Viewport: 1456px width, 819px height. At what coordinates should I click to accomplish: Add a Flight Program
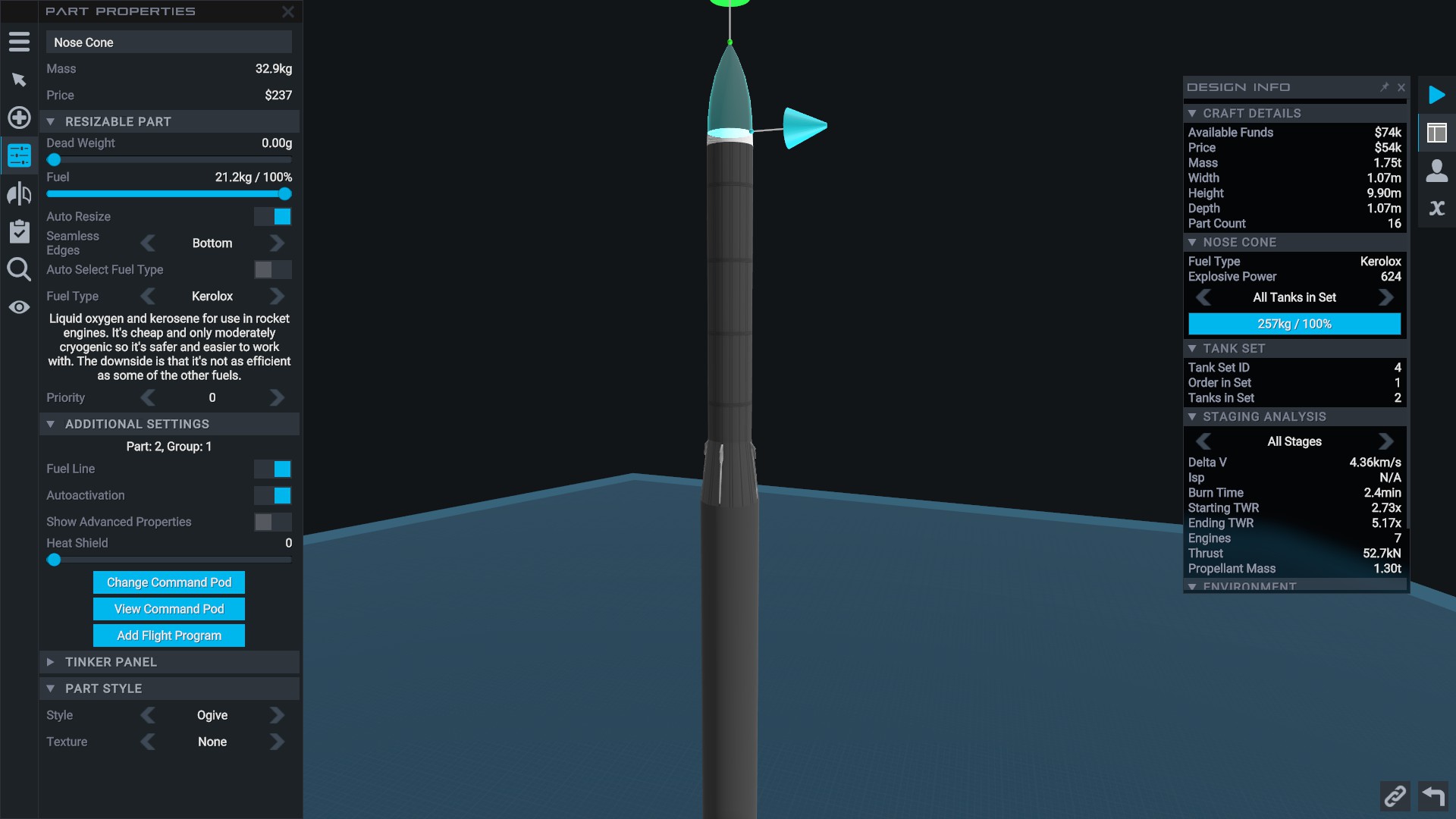tap(169, 635)
